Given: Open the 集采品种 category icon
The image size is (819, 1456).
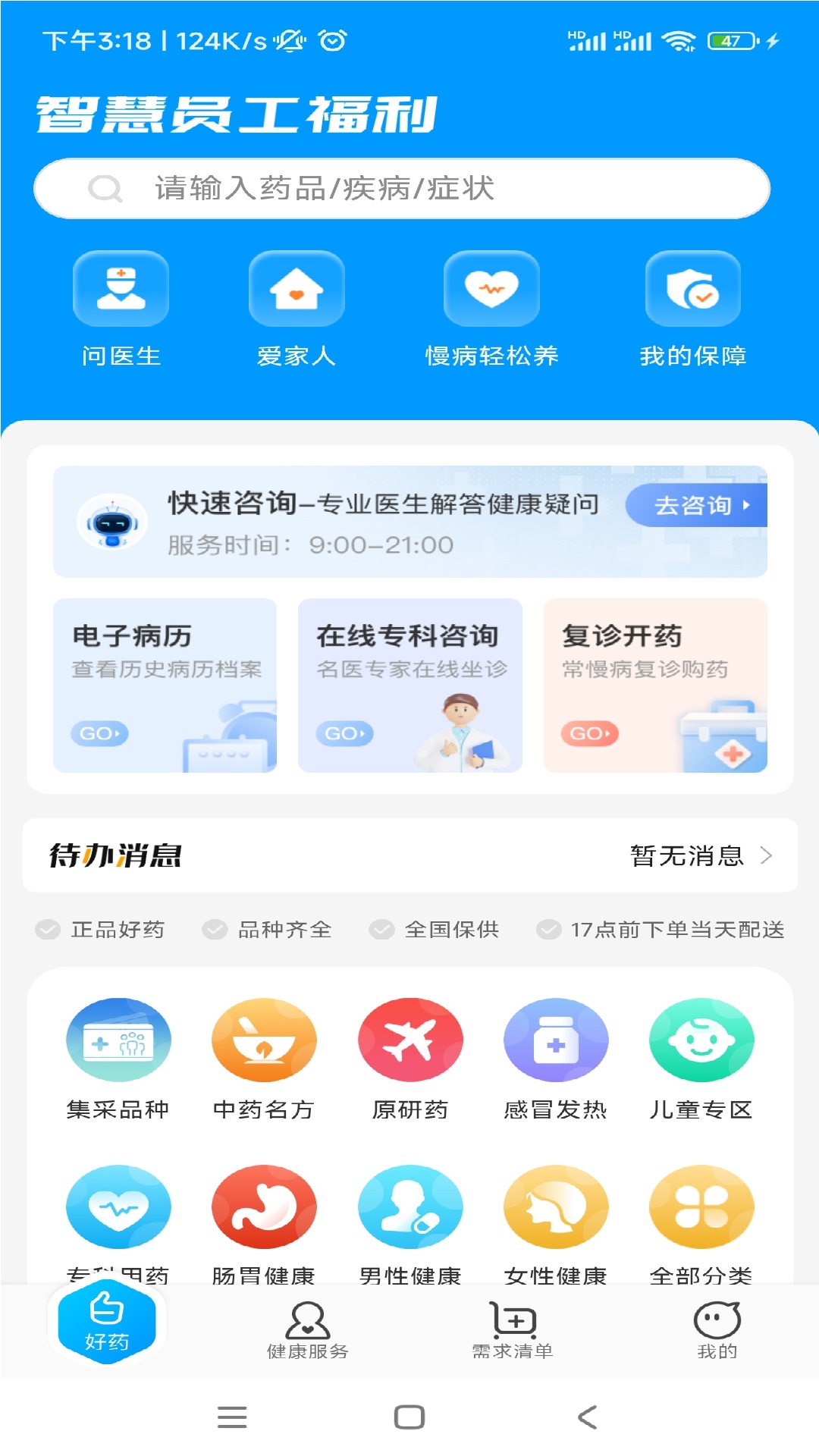Looking at the screenshot, I should pos(118,1040).
